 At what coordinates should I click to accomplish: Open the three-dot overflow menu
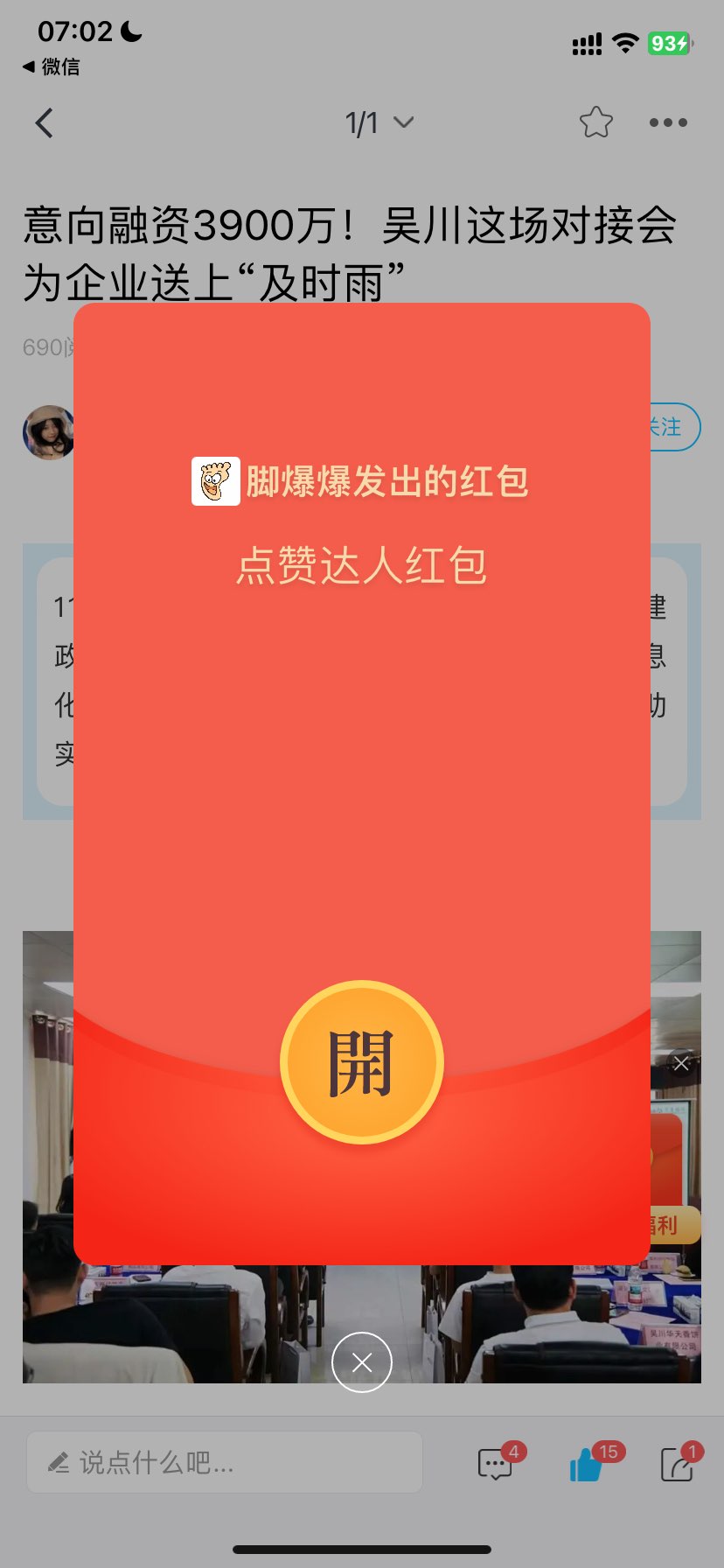coord(668,122)
